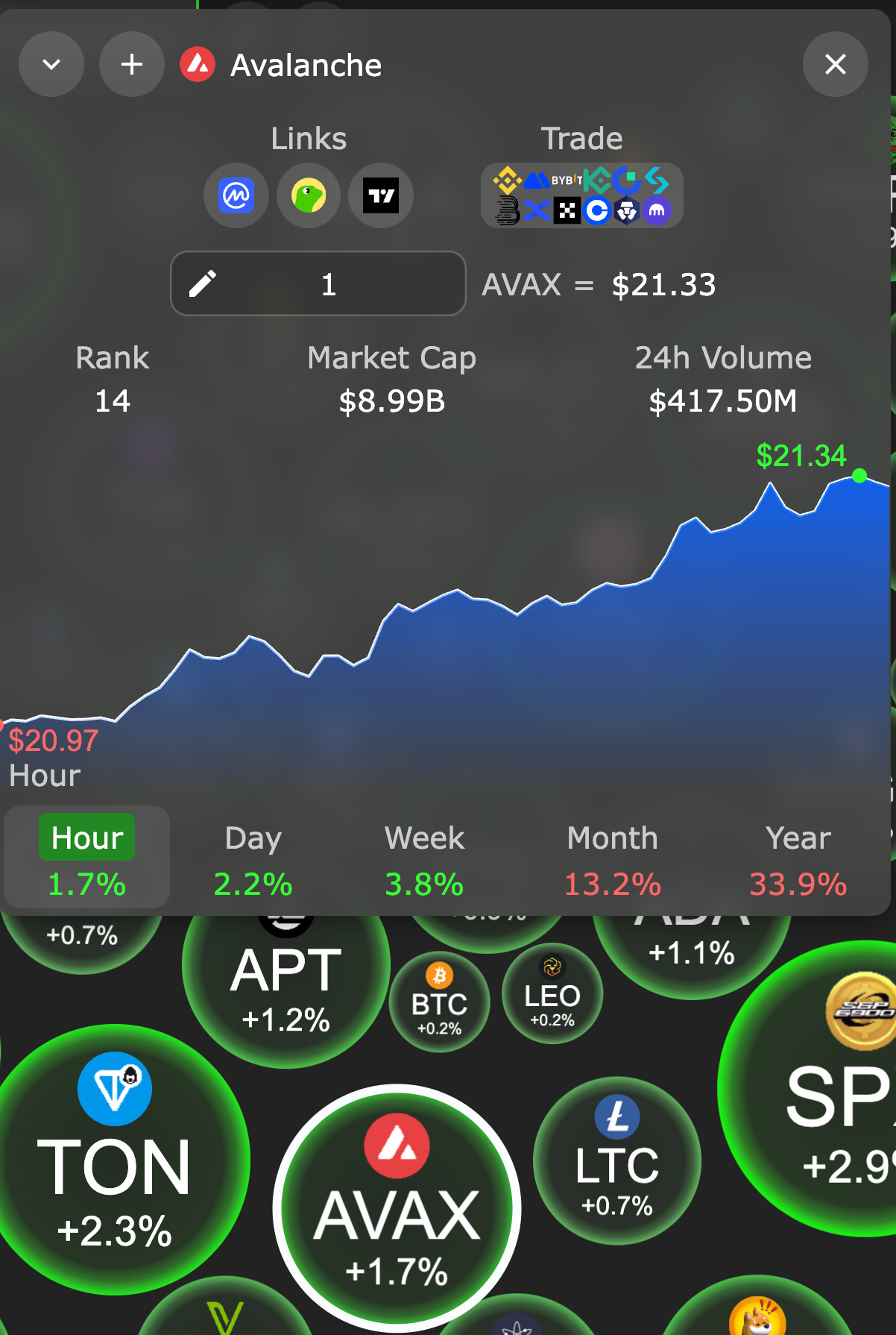The height and width of the screenshot is (1335, 896).
Task: Select the Hour timeframe
Action: pyautogui.click(x=87, y=858)
